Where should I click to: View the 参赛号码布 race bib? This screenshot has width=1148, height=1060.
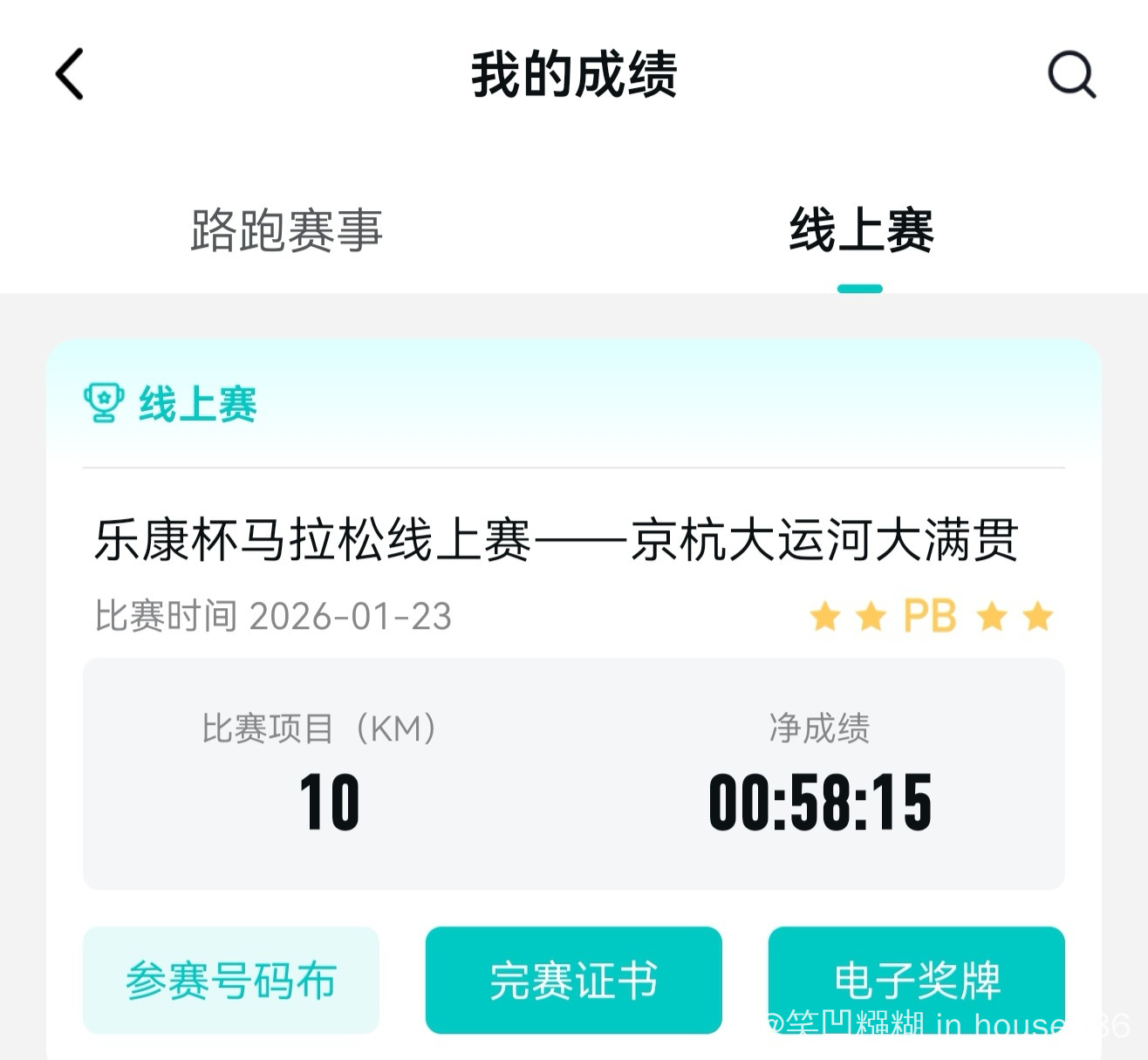[231, 980]
